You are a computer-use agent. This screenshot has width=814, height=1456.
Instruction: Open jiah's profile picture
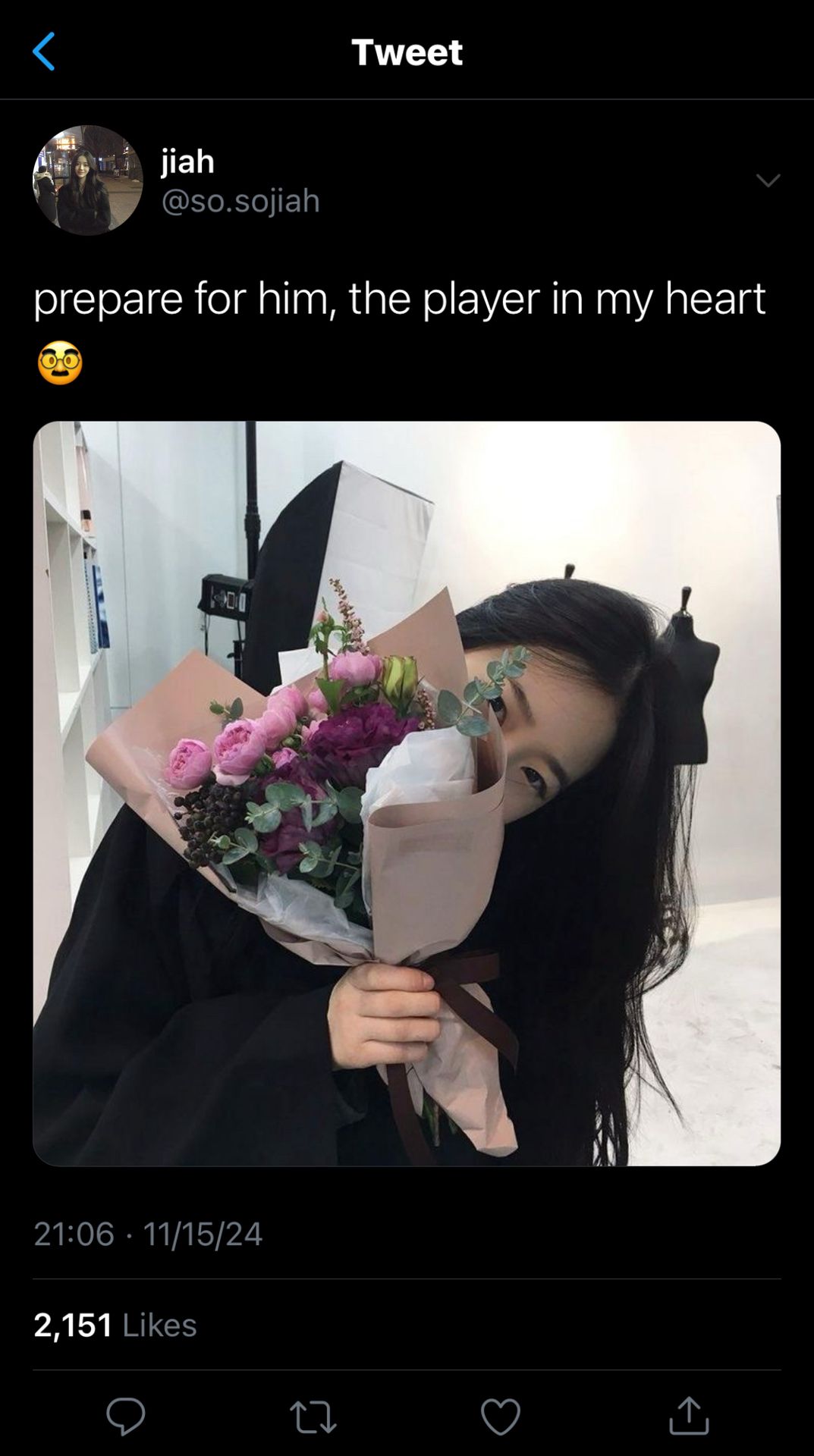(x=88, y=180)
